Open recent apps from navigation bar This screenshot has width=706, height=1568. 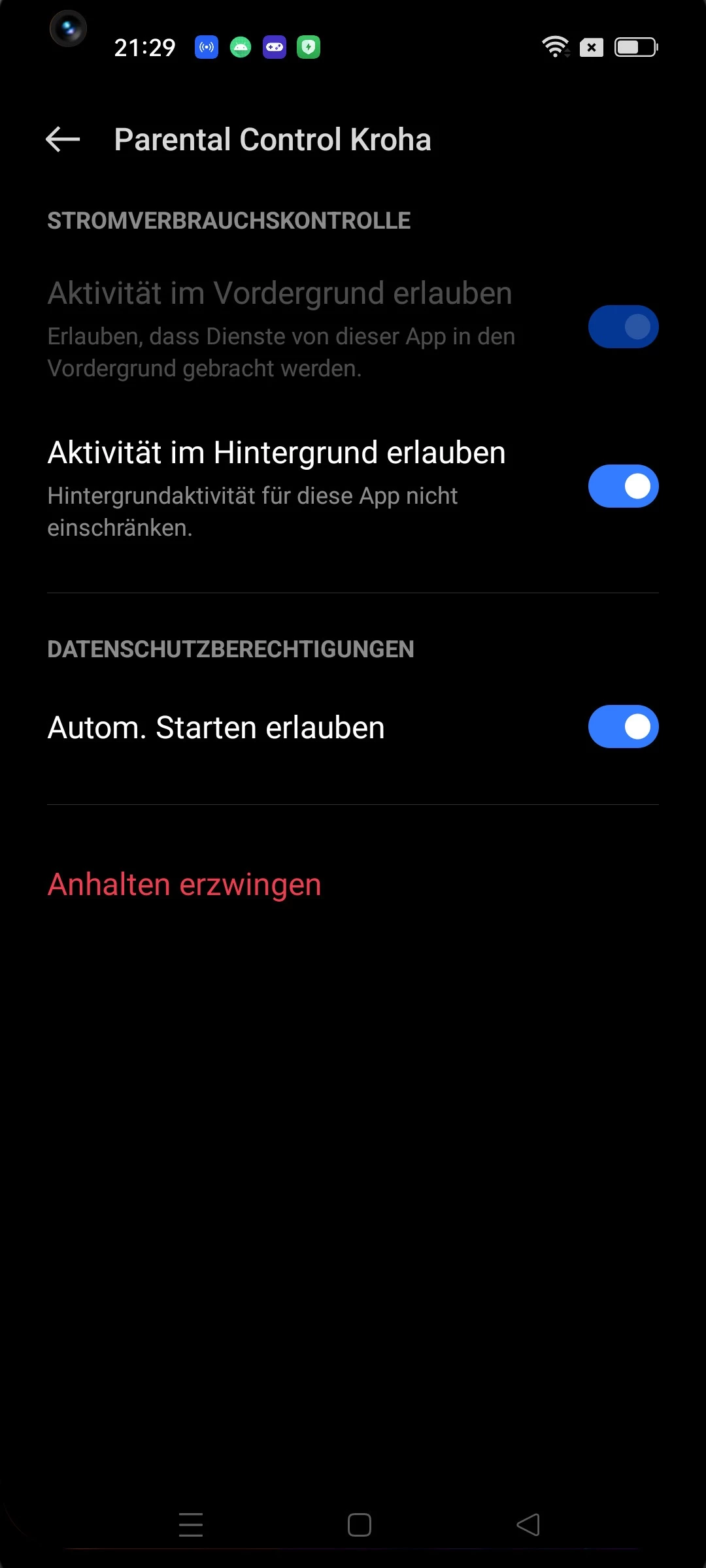191,1525
